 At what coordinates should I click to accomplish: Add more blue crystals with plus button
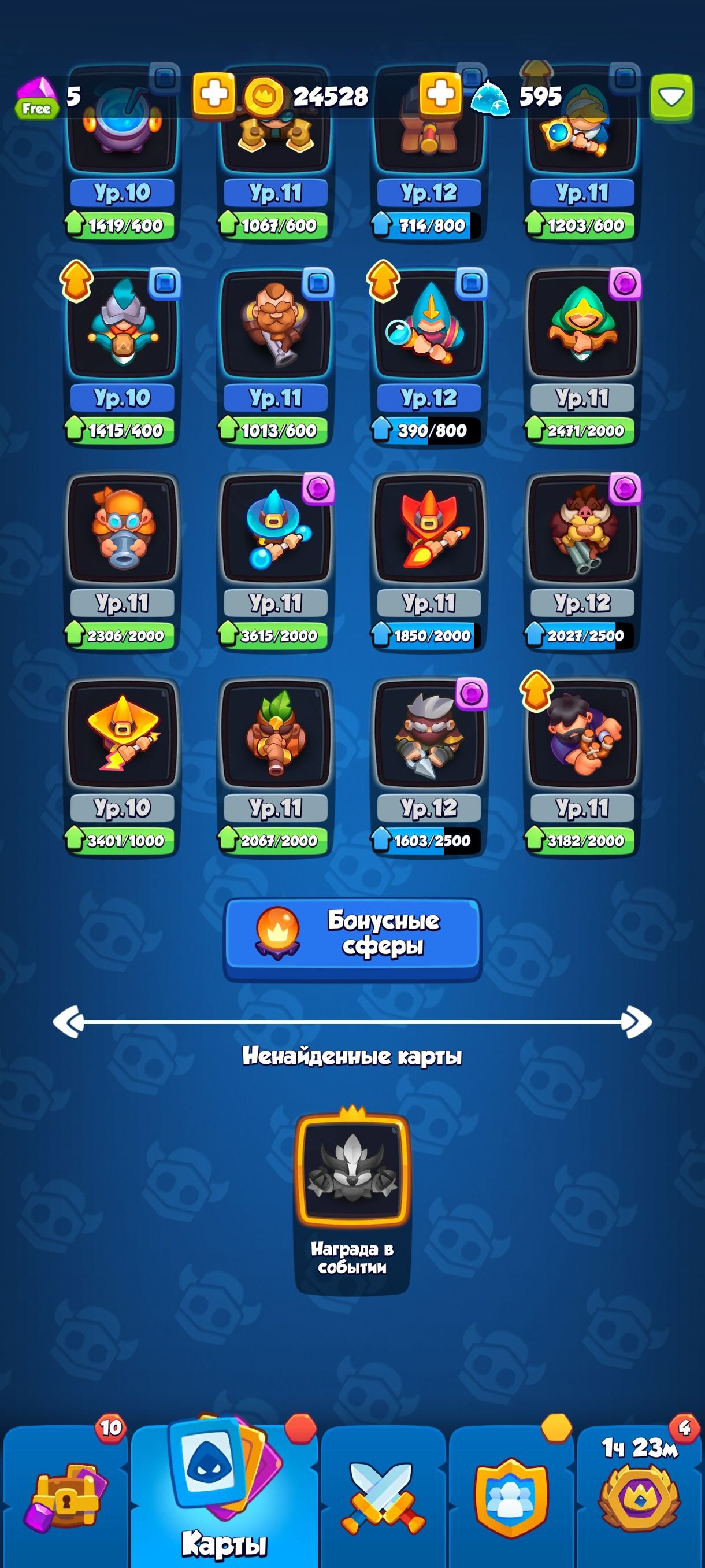click(x=440, y=94)
